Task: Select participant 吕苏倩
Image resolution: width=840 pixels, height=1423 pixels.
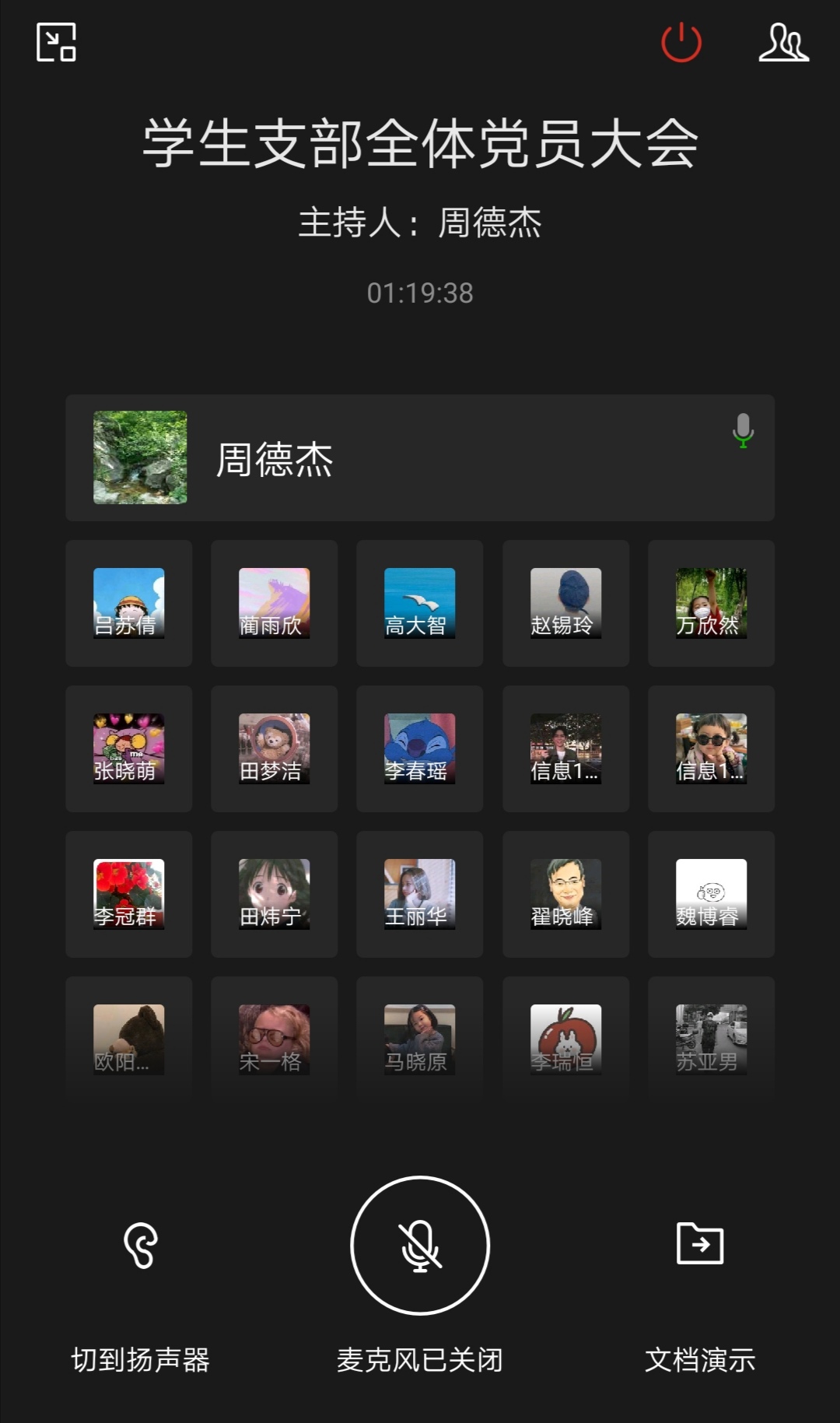Action: (129, 603)
